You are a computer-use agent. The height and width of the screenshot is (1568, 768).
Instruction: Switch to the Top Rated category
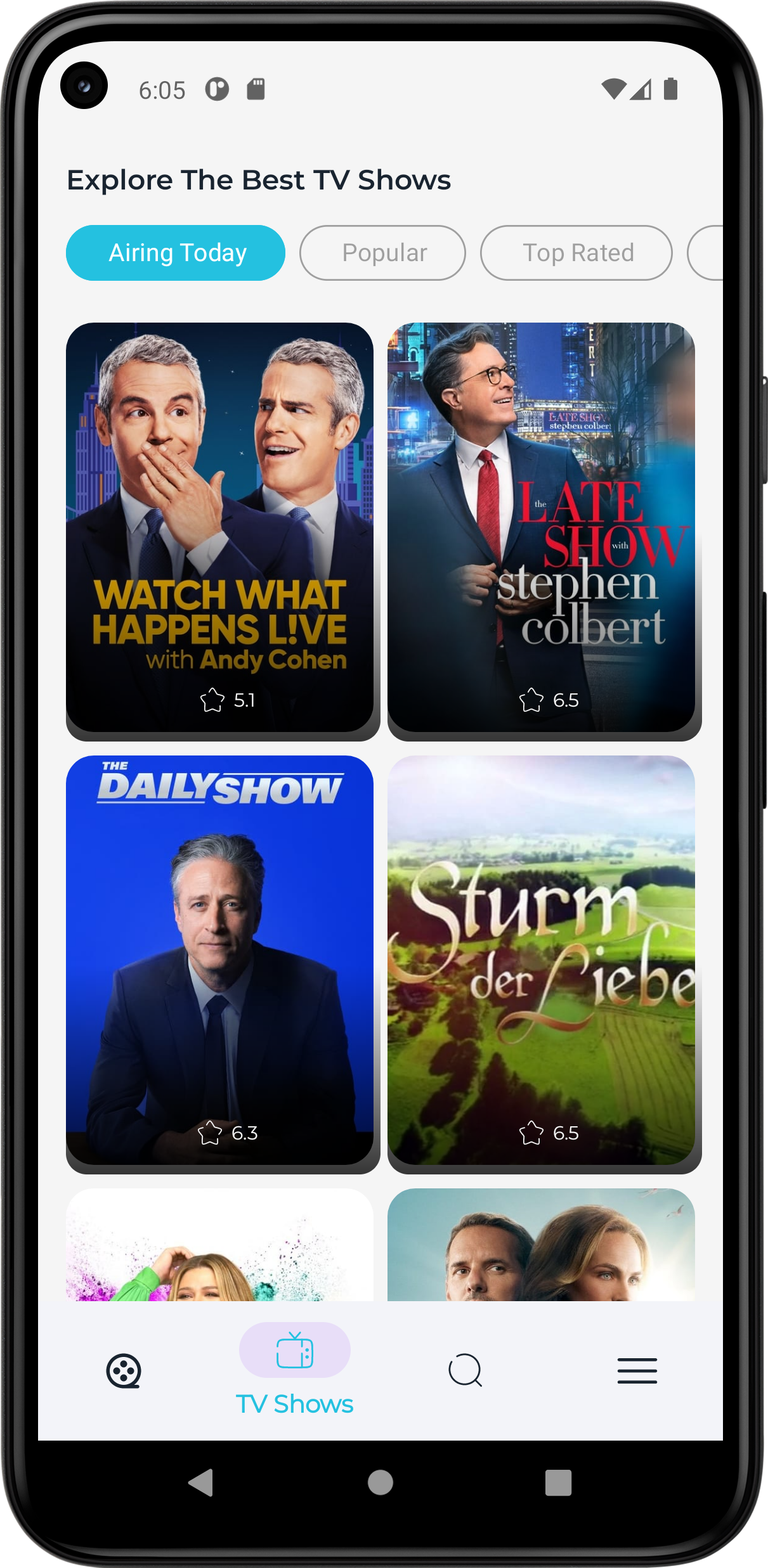click(x=576, y=253)
